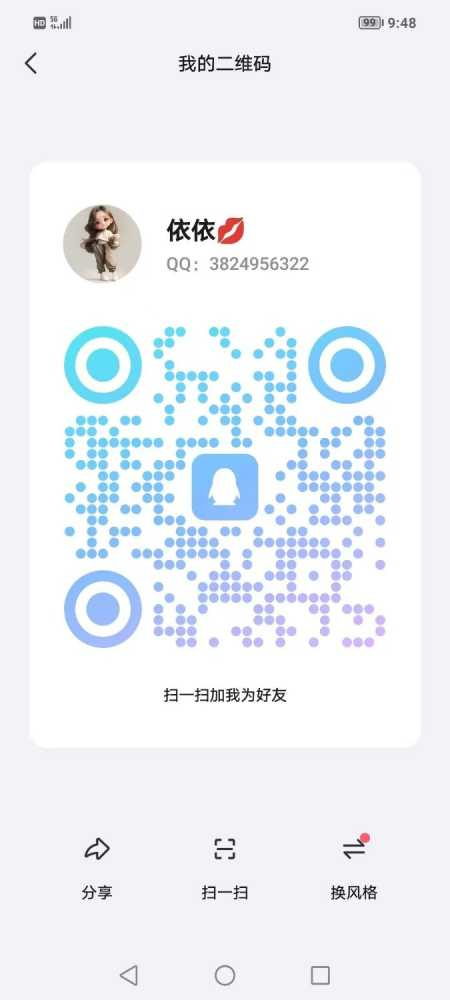This screenshot has width=450, height=1000.
Task: Go back from the My QR Code page
Action: click(31, 64)
